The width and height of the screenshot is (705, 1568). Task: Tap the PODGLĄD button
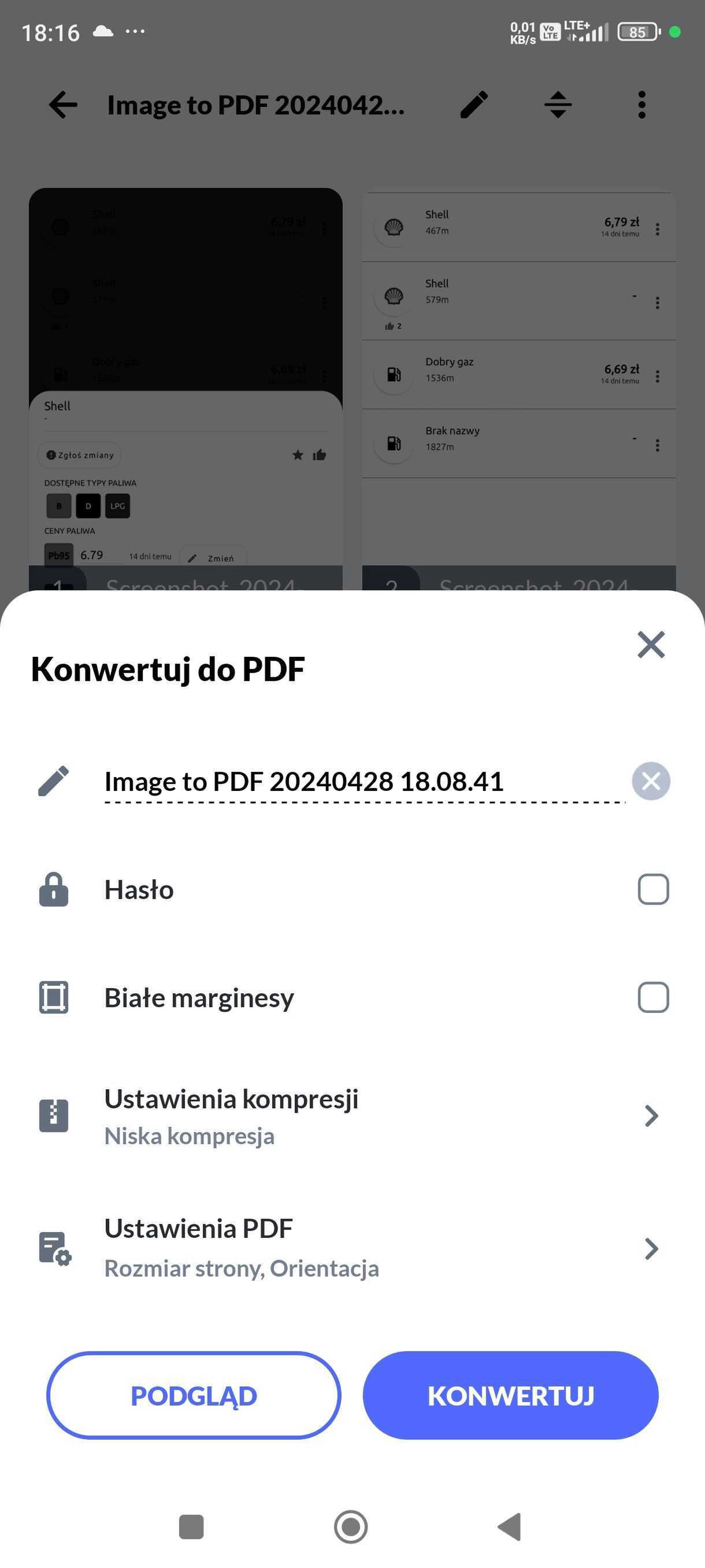pos(194,1396)
